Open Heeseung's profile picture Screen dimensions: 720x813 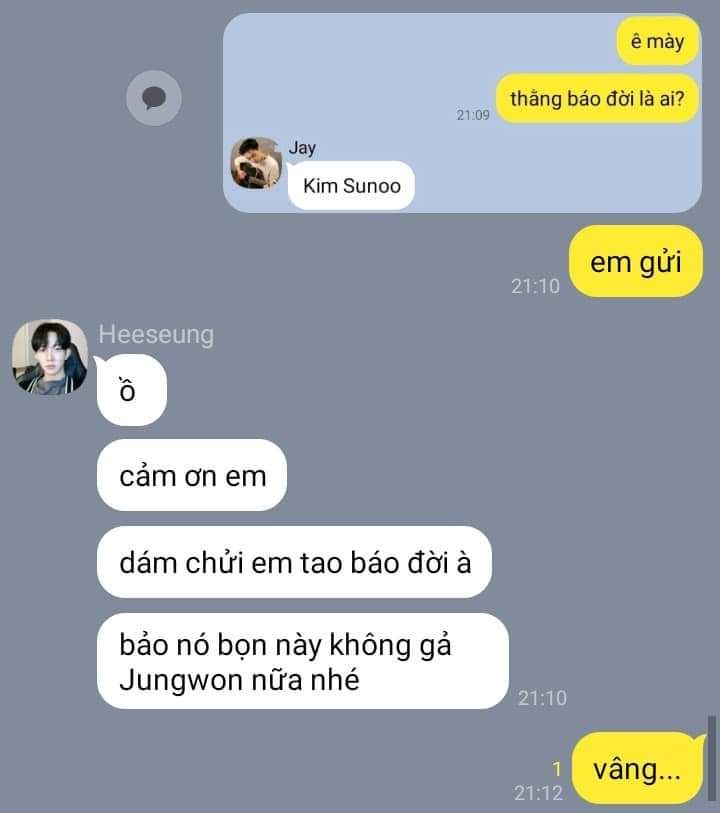point(49,357)
